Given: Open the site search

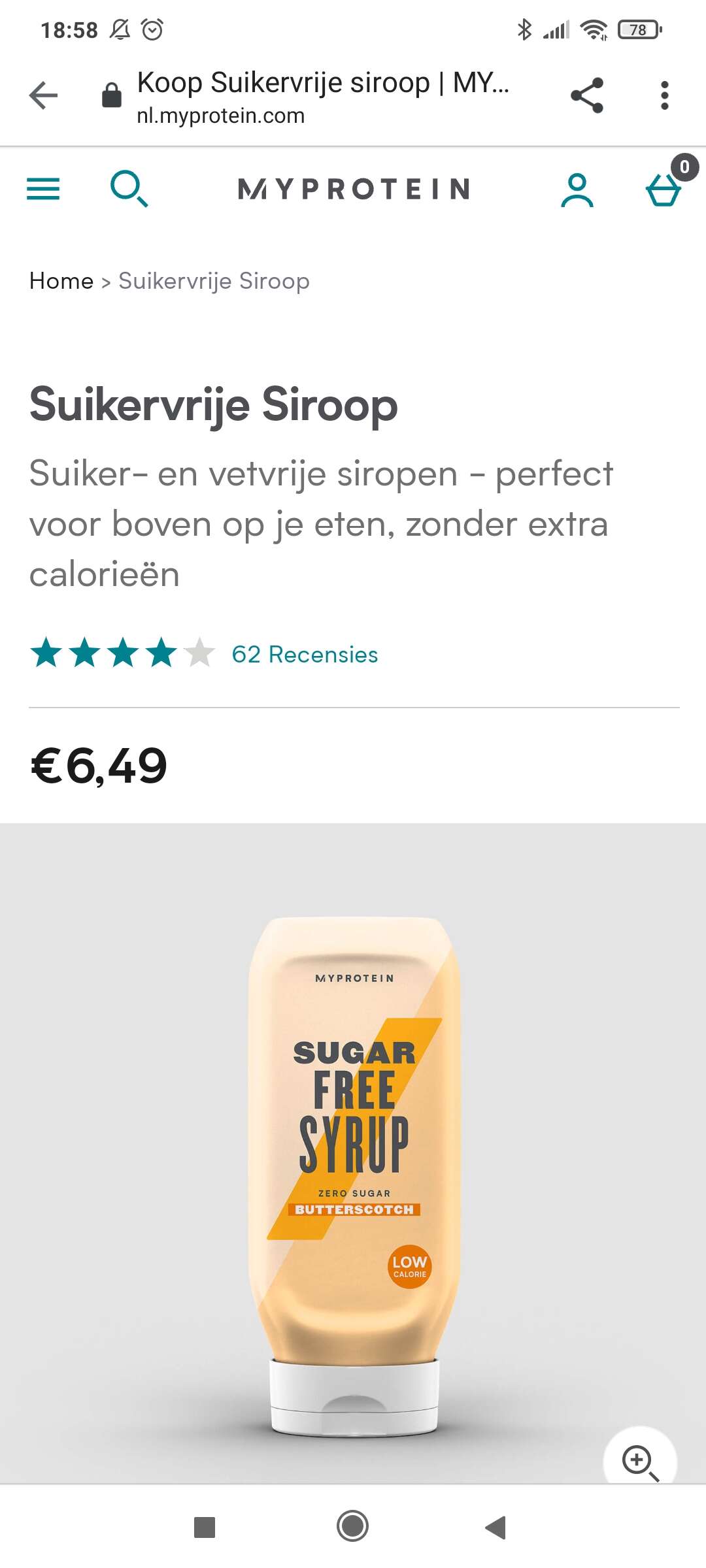Looking at the screenshot, I should tap(129, 189).
